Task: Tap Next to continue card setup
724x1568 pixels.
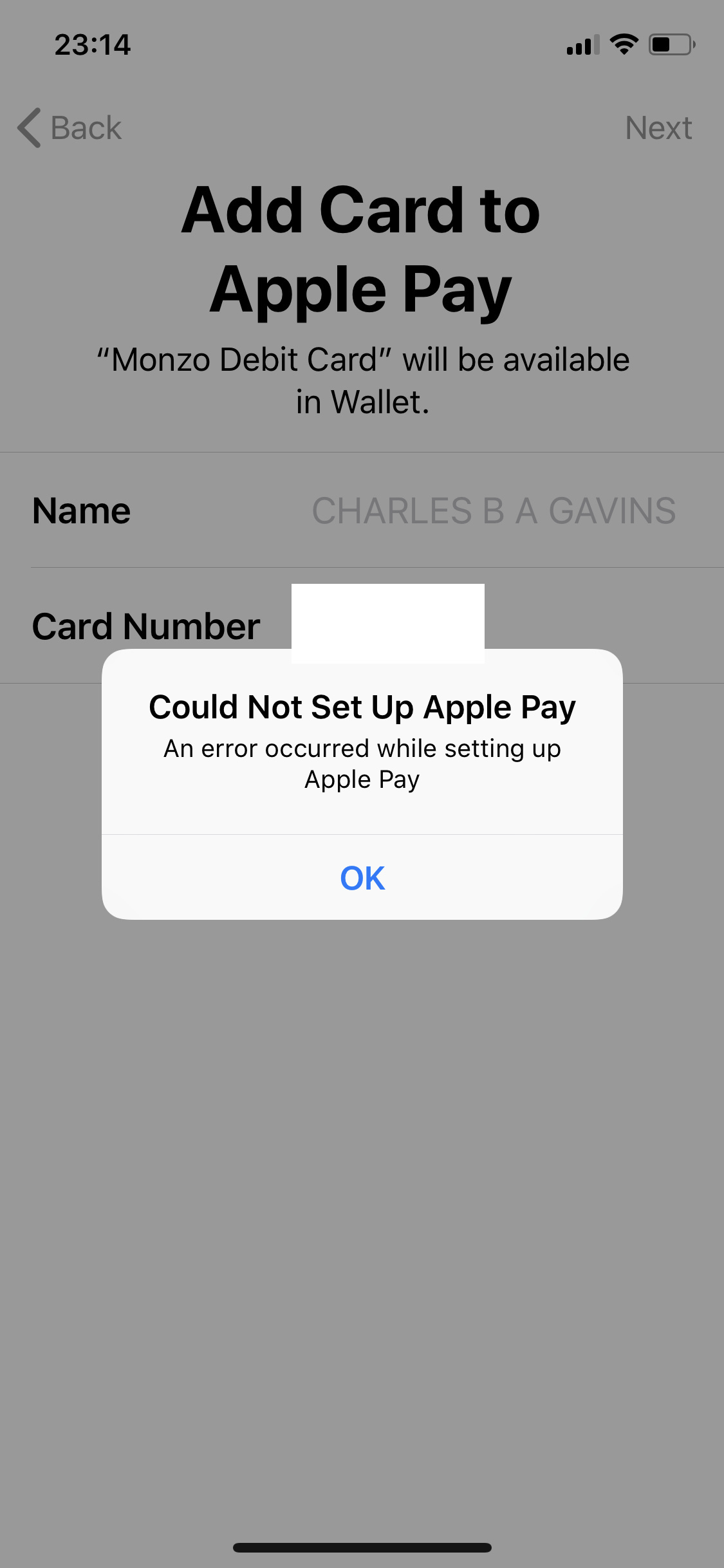Action: 658,127
